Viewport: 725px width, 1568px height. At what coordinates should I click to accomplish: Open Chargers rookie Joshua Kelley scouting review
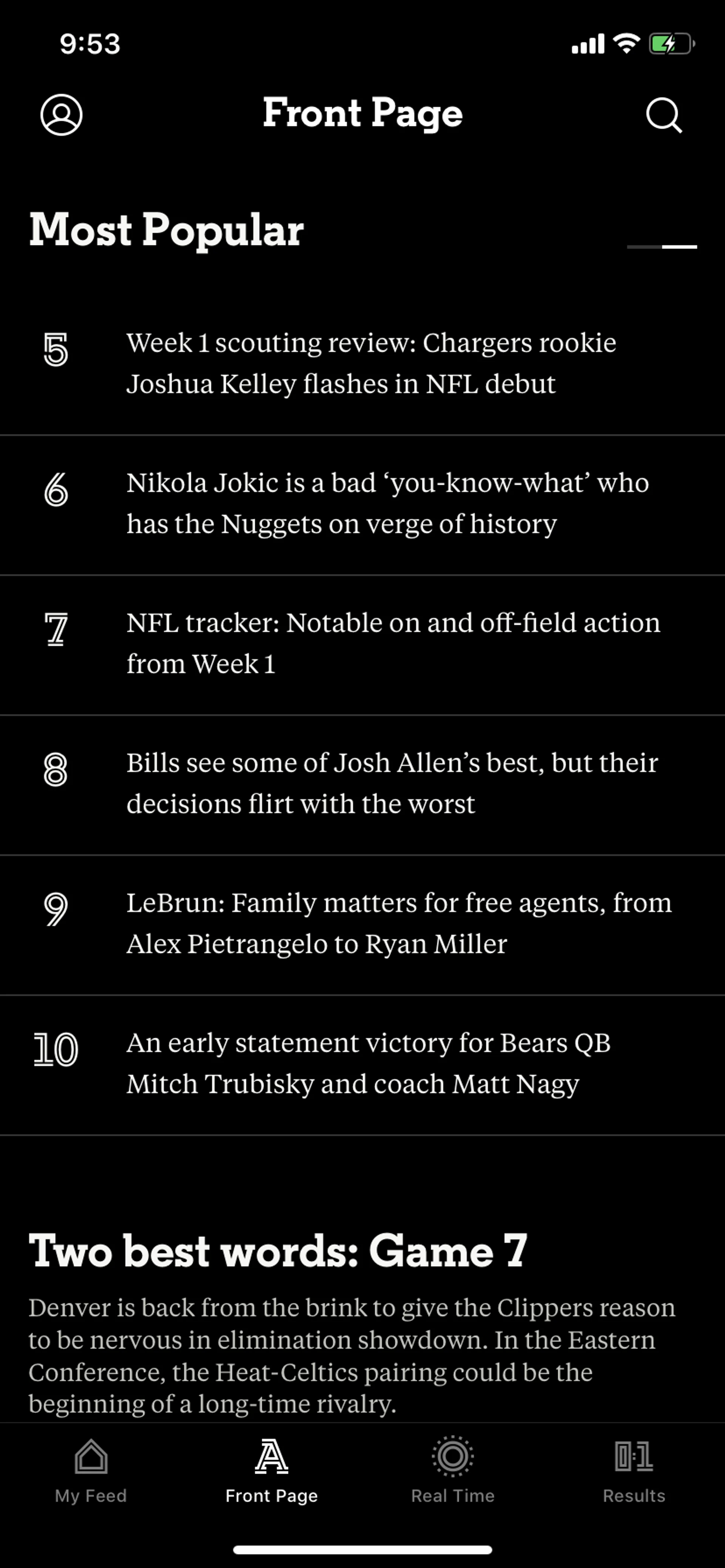pos(370,363)
